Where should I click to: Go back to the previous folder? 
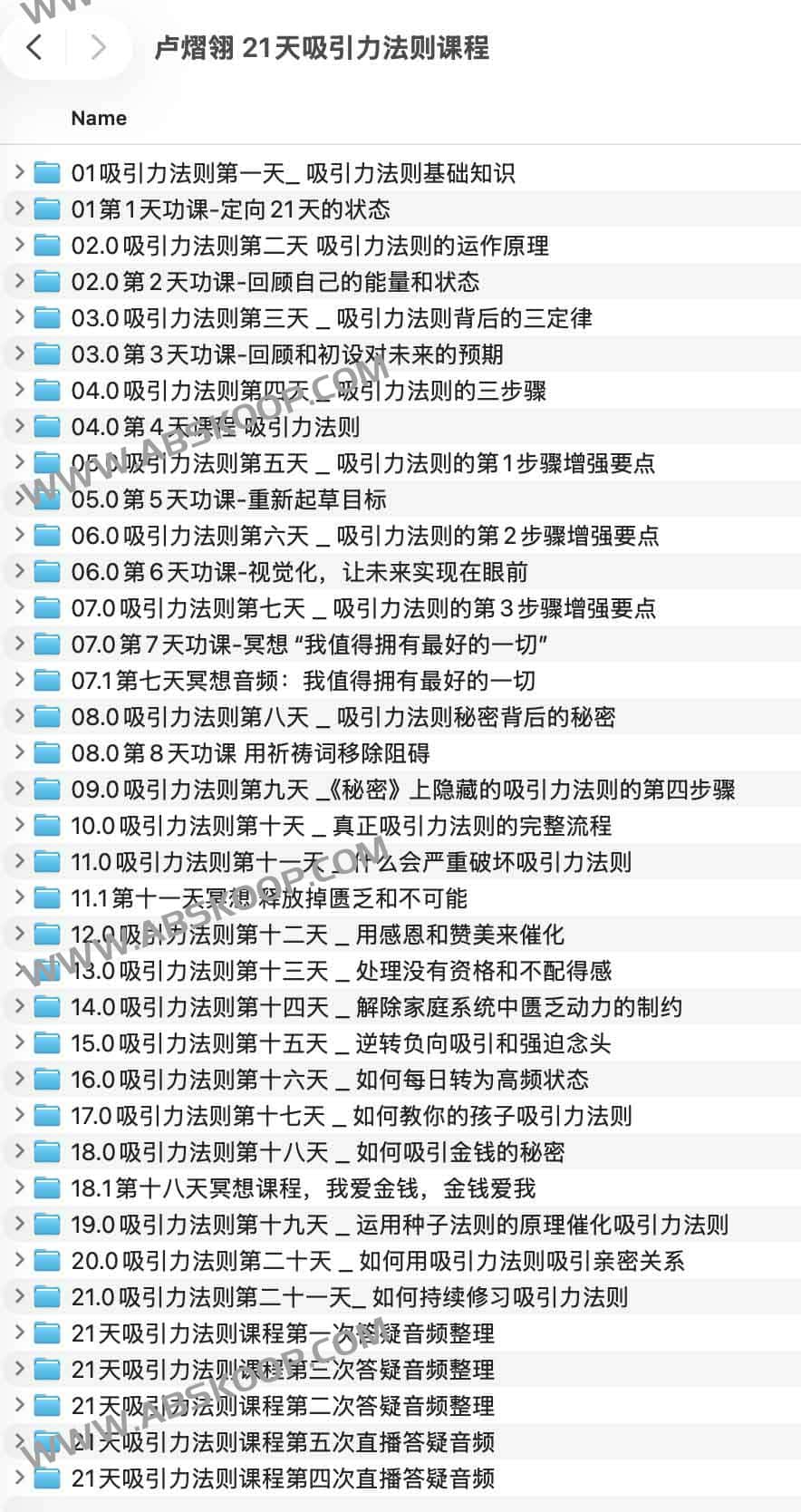click(34, 46)
